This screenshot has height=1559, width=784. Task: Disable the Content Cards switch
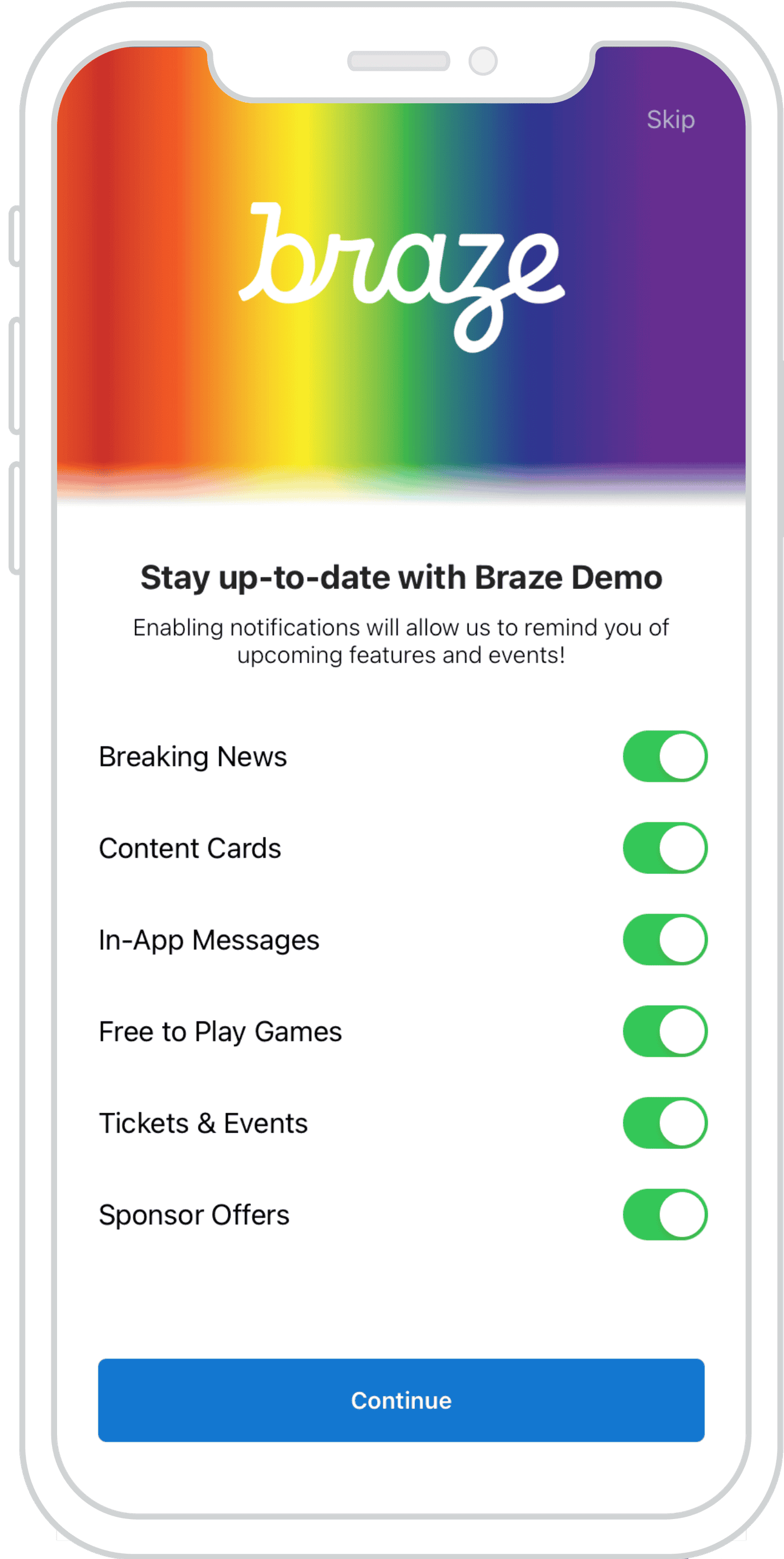665,847
